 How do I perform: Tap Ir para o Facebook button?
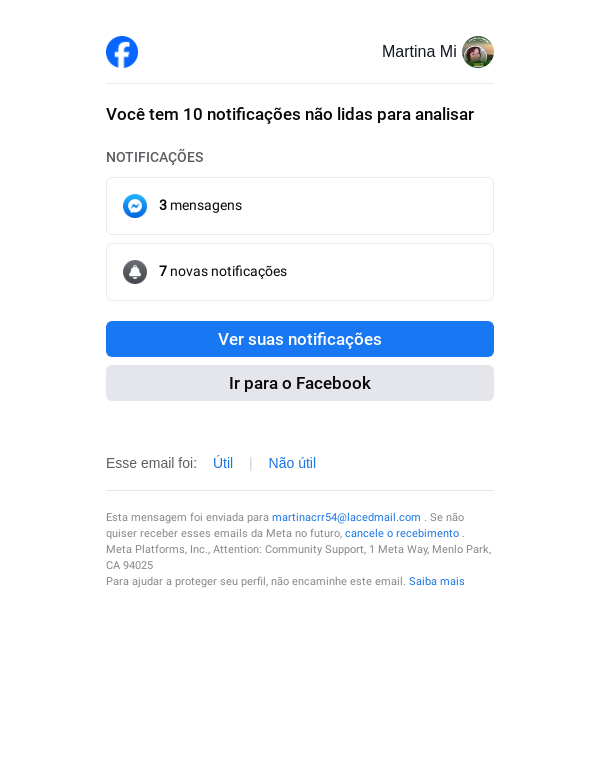click(299, 383)
